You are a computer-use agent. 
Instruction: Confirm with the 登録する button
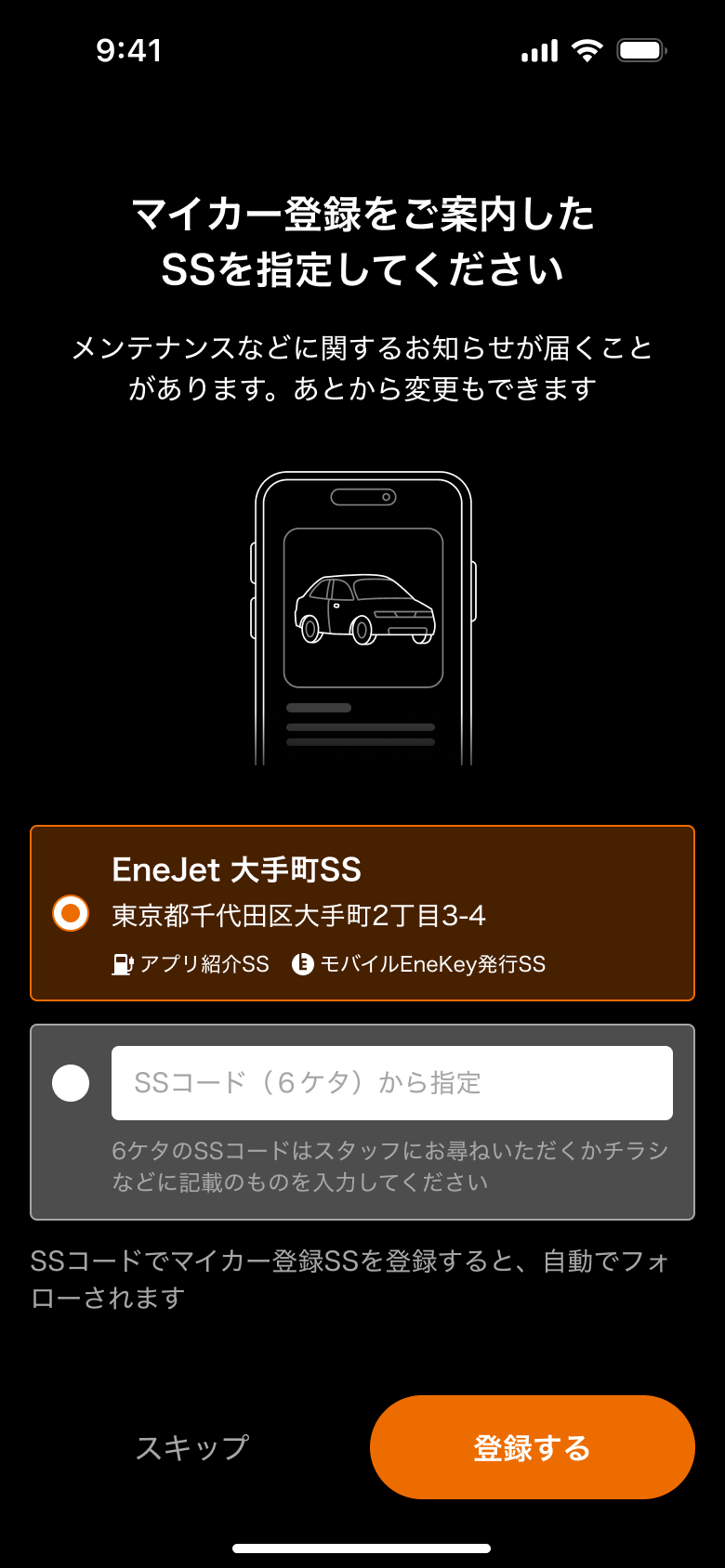tap(532, 1447)
